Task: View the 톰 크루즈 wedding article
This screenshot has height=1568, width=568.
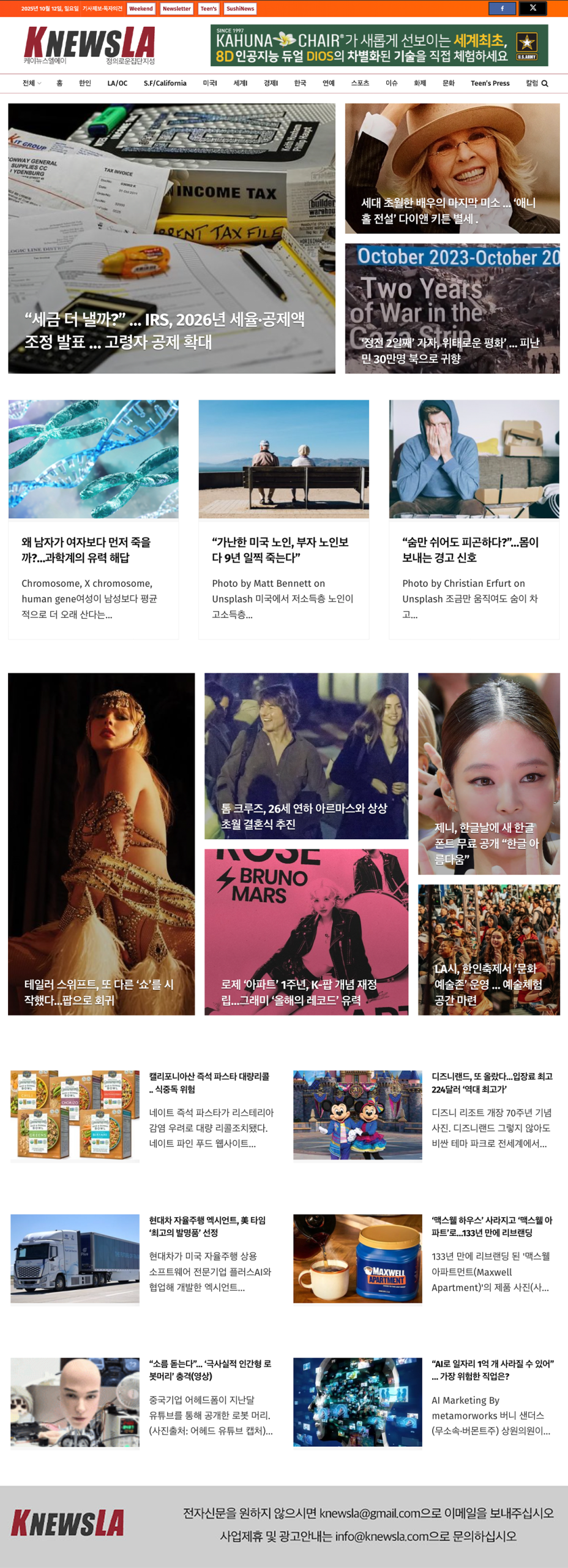Action: click(x=306, y=756)
